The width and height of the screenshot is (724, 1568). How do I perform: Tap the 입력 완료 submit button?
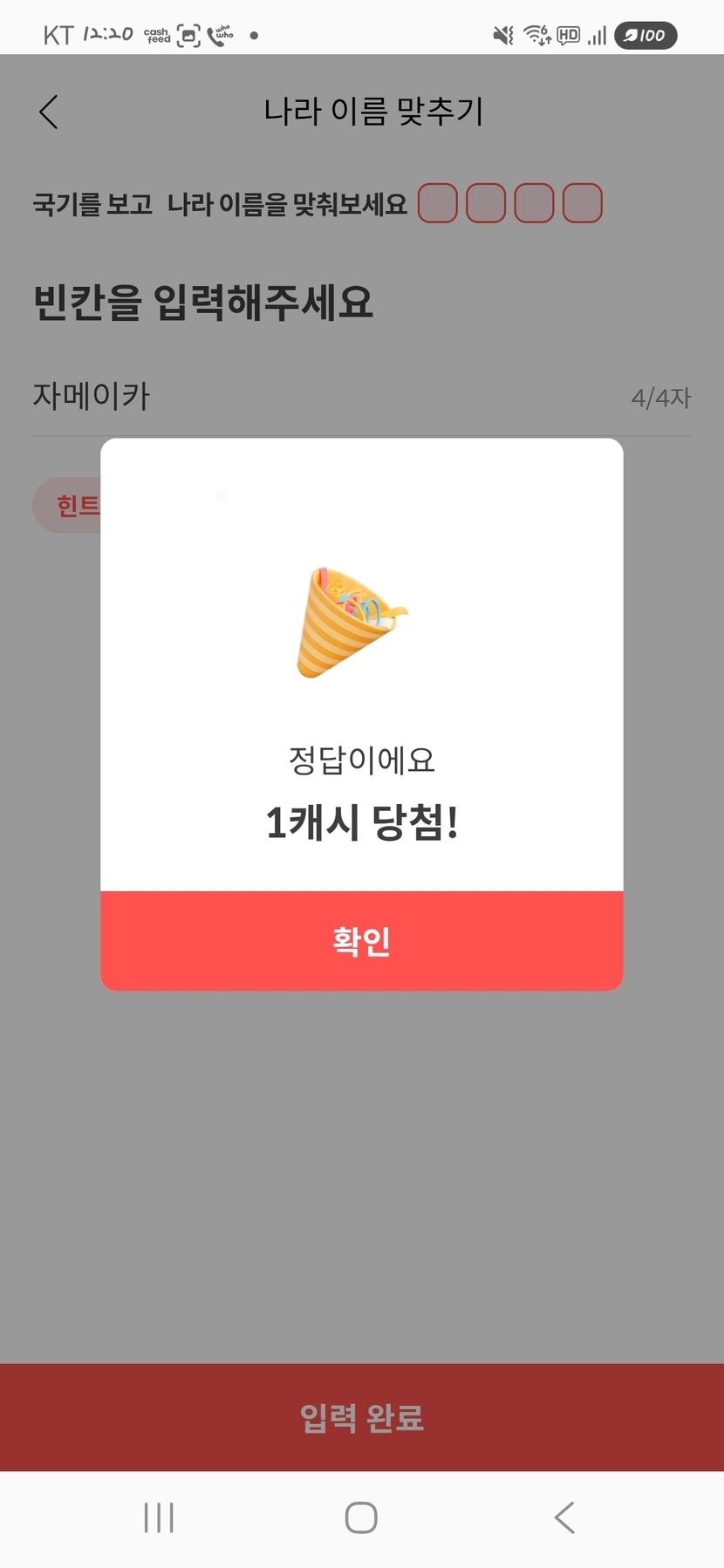click(362, 1417)
